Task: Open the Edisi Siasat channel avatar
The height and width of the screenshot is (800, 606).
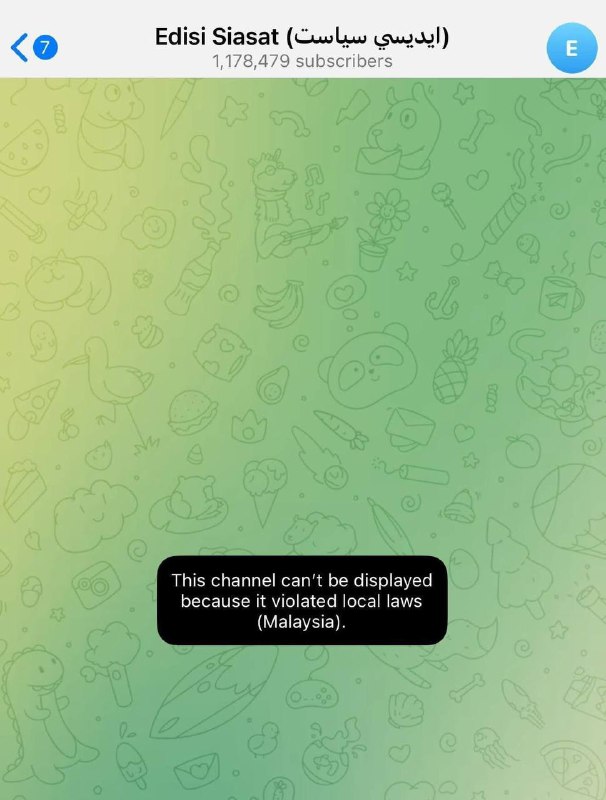Action: (x=572, y=47)
